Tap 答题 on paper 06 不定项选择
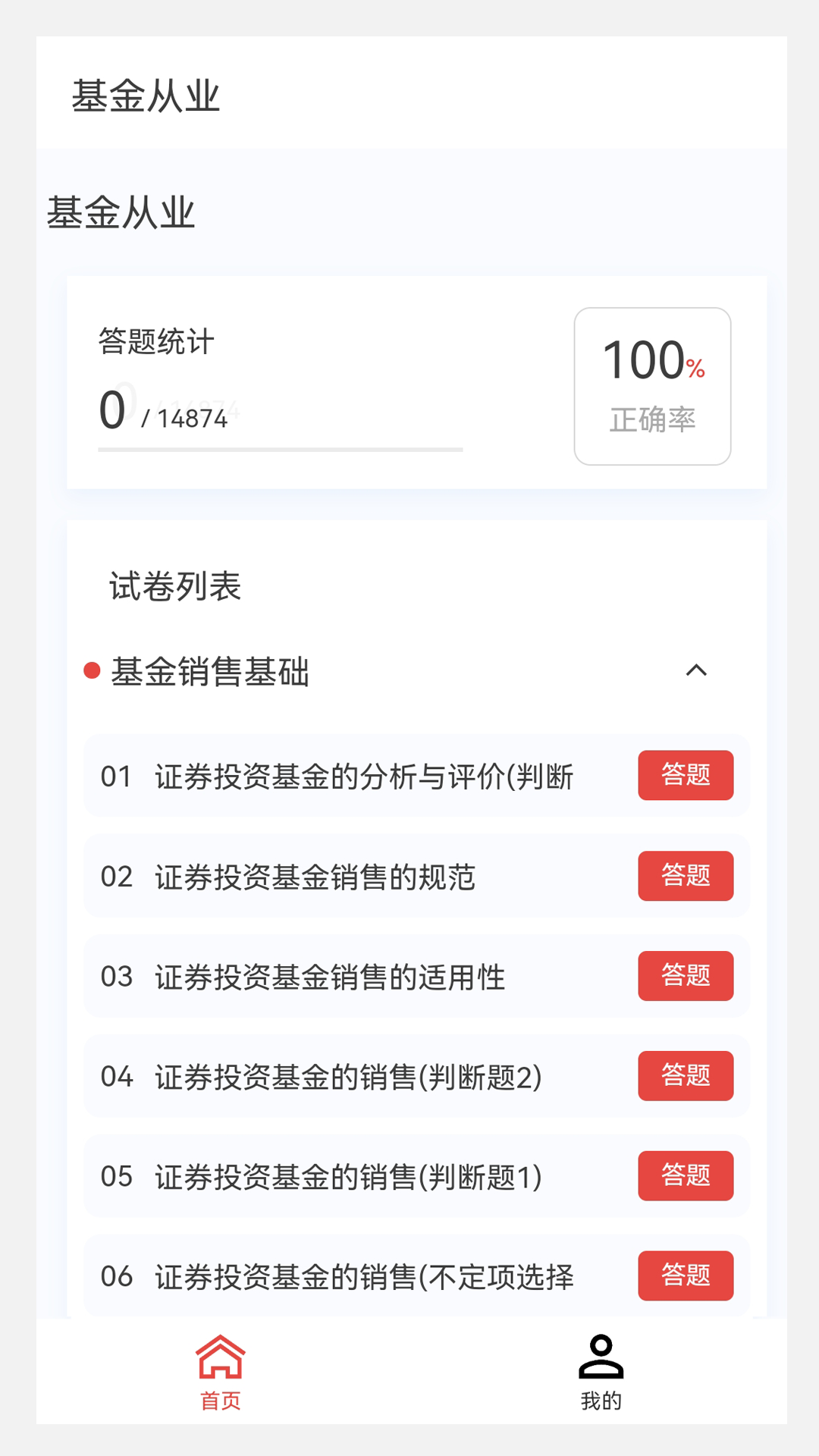This screenshot has height=1456, width=819. click(686, 1276)
